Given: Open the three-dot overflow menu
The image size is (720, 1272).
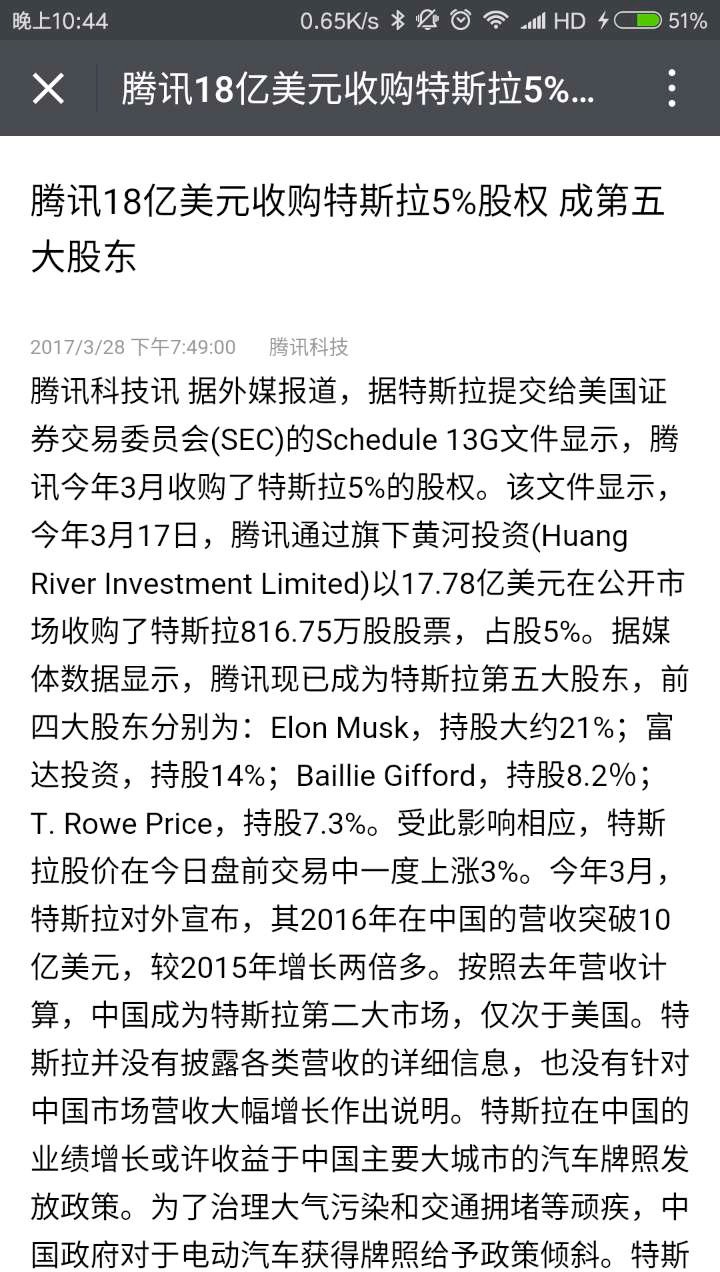Looking at the screenshot, I should tap(672, 89).
